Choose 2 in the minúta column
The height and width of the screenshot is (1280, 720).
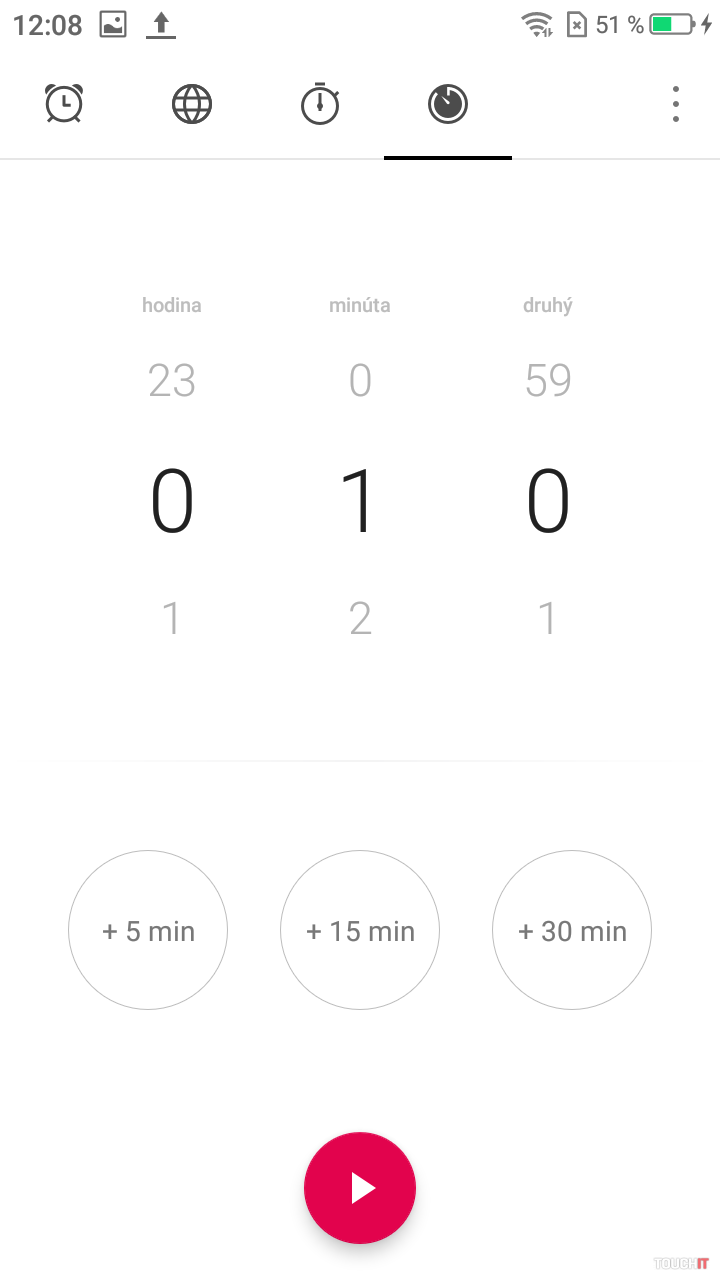point(360,619)
